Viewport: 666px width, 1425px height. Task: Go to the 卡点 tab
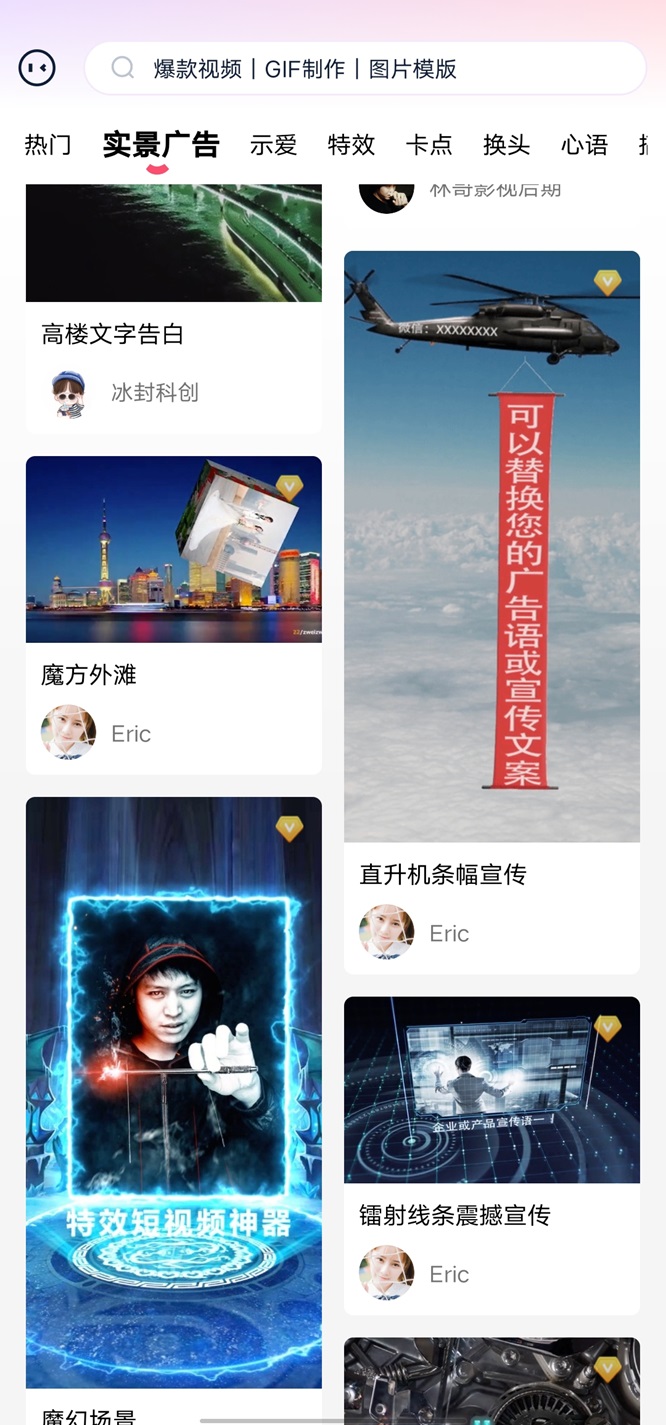click(429, 145)
